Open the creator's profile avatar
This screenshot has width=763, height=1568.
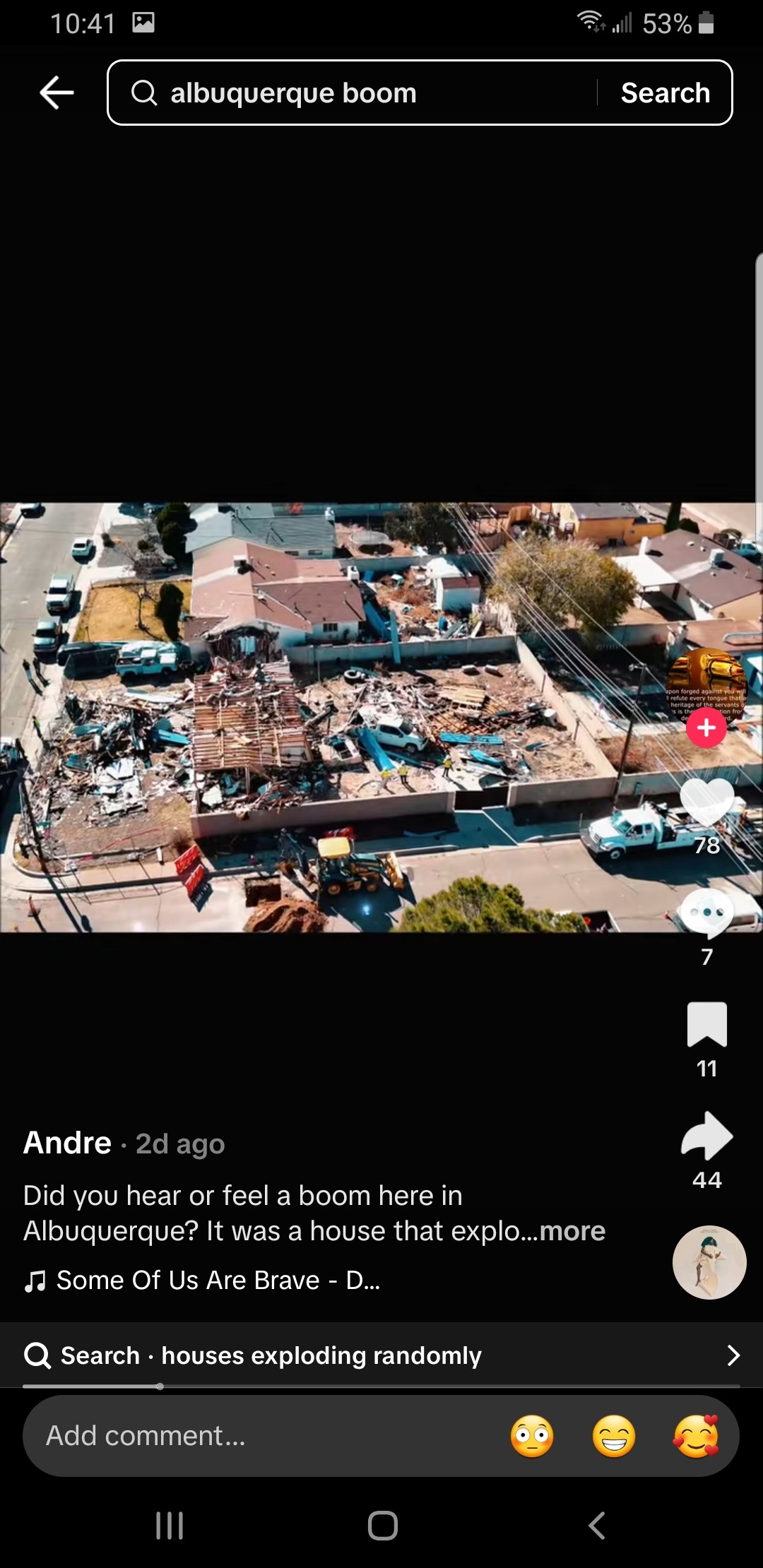706,682
